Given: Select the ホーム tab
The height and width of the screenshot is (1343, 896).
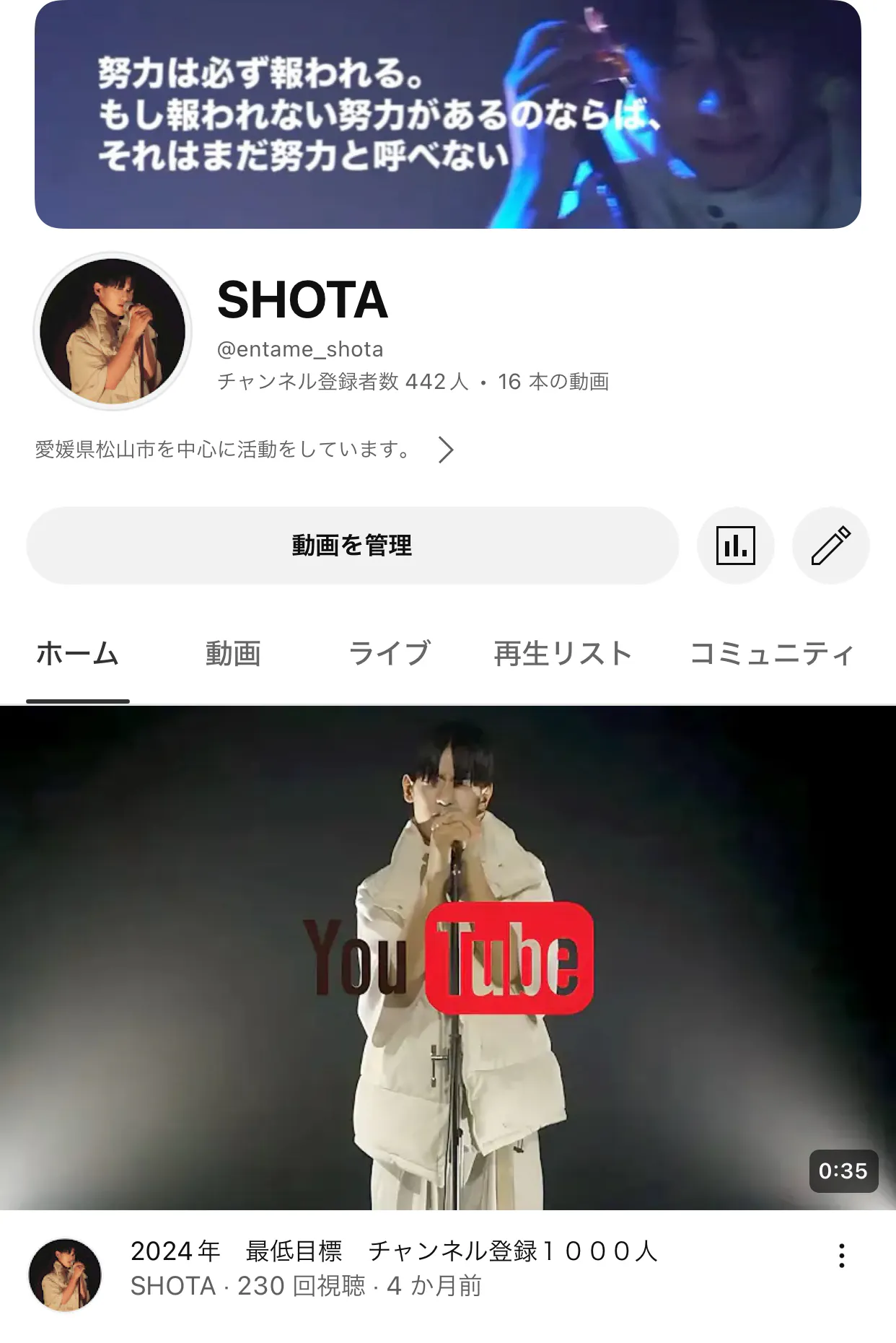Looking at the screenshot, I should pos(78,654).
